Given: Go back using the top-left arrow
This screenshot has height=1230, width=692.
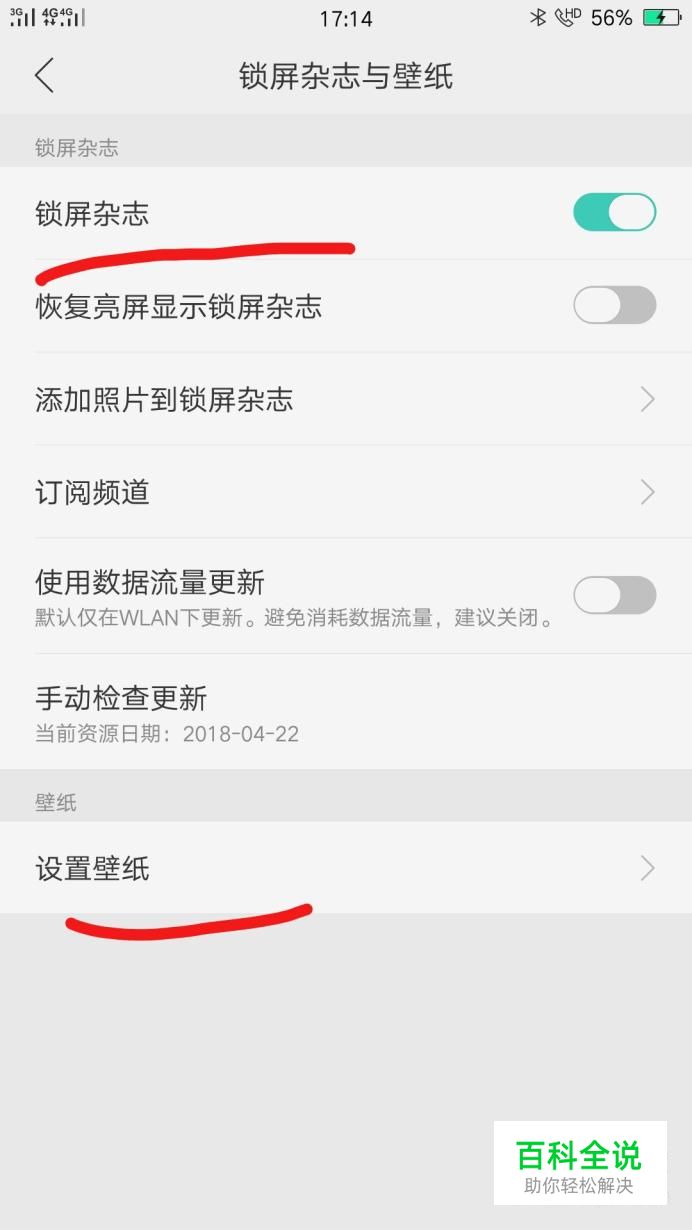Looking at the screenshot, I should [x=44, y=76].
